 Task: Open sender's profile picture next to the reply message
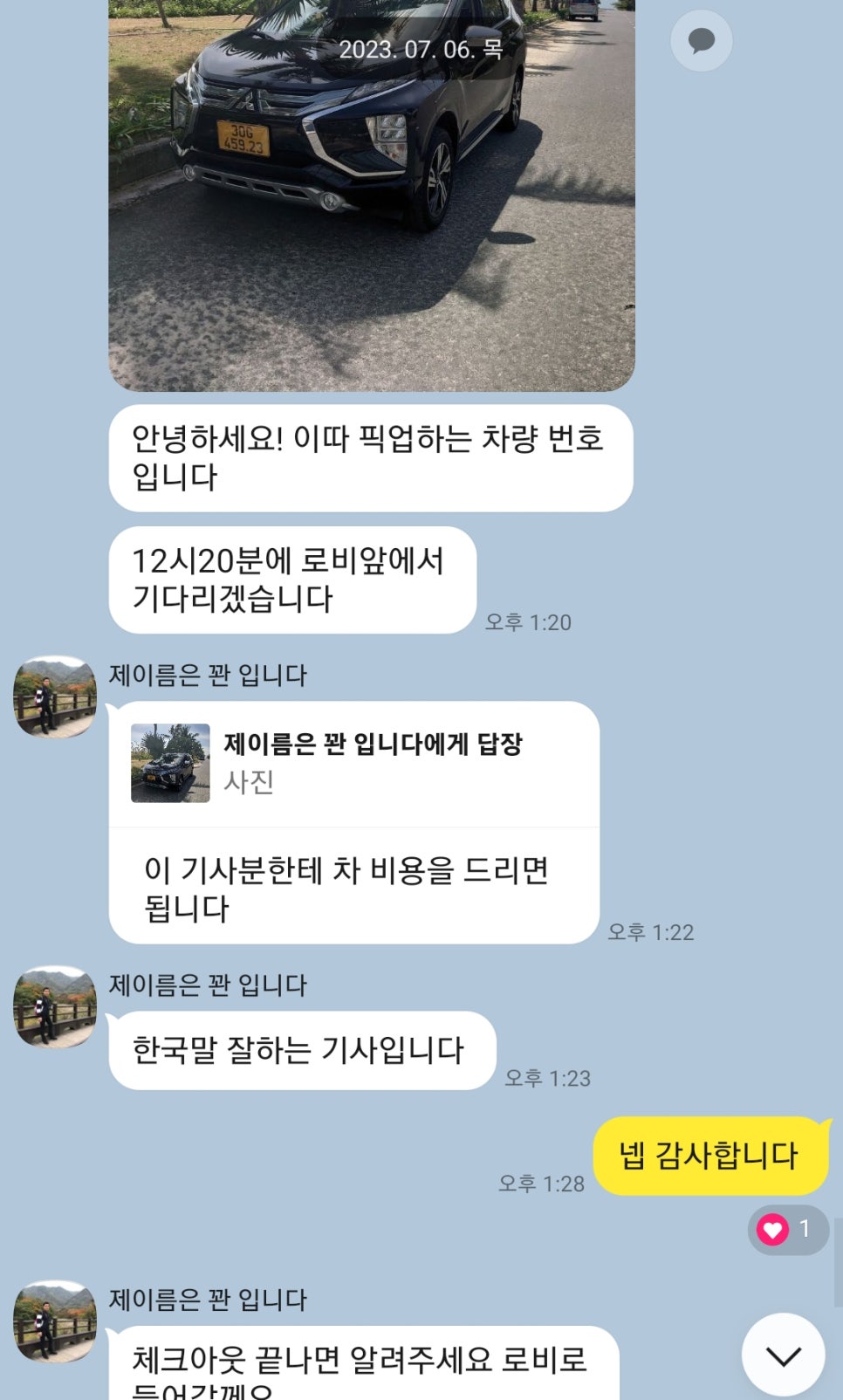tap(55, 697)
